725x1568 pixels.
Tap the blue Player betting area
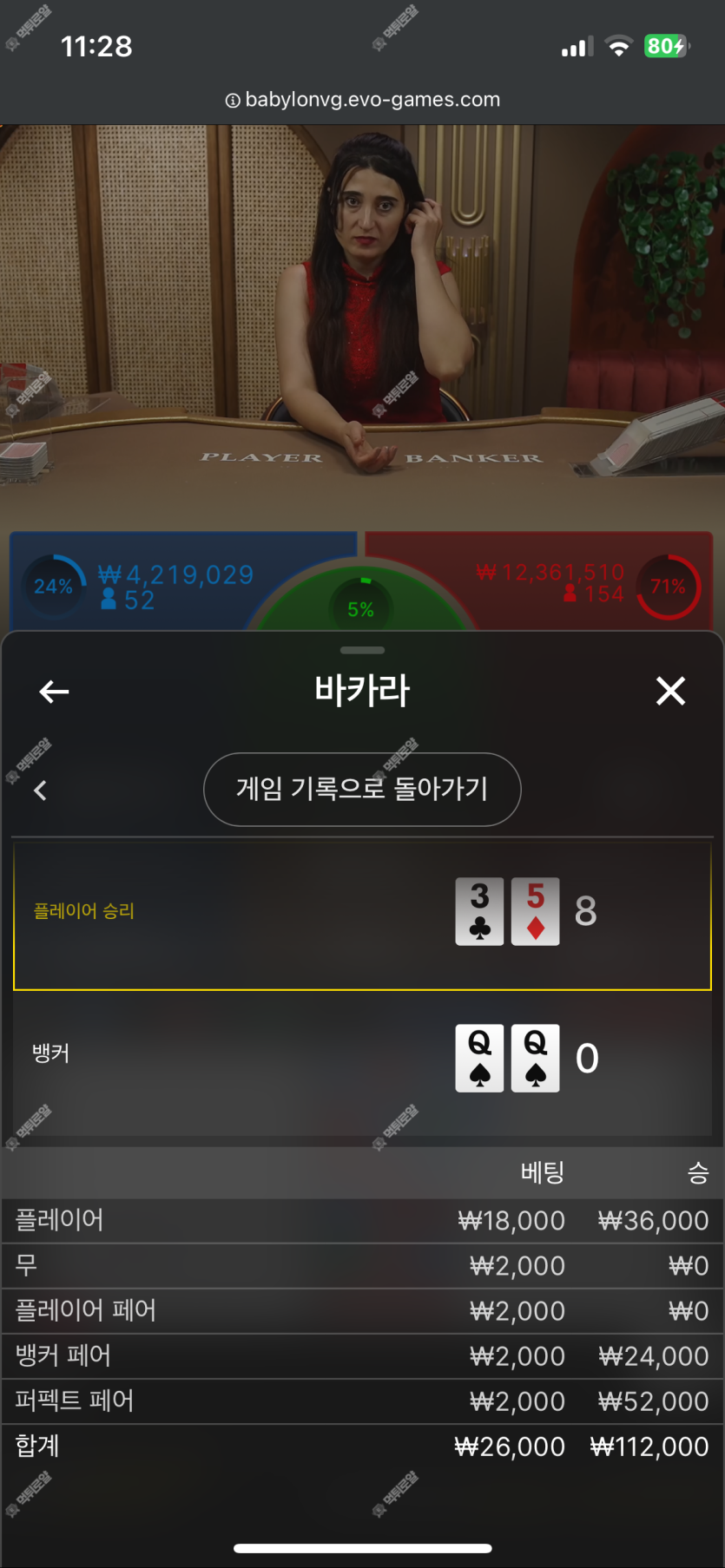(x=174, y=582)
